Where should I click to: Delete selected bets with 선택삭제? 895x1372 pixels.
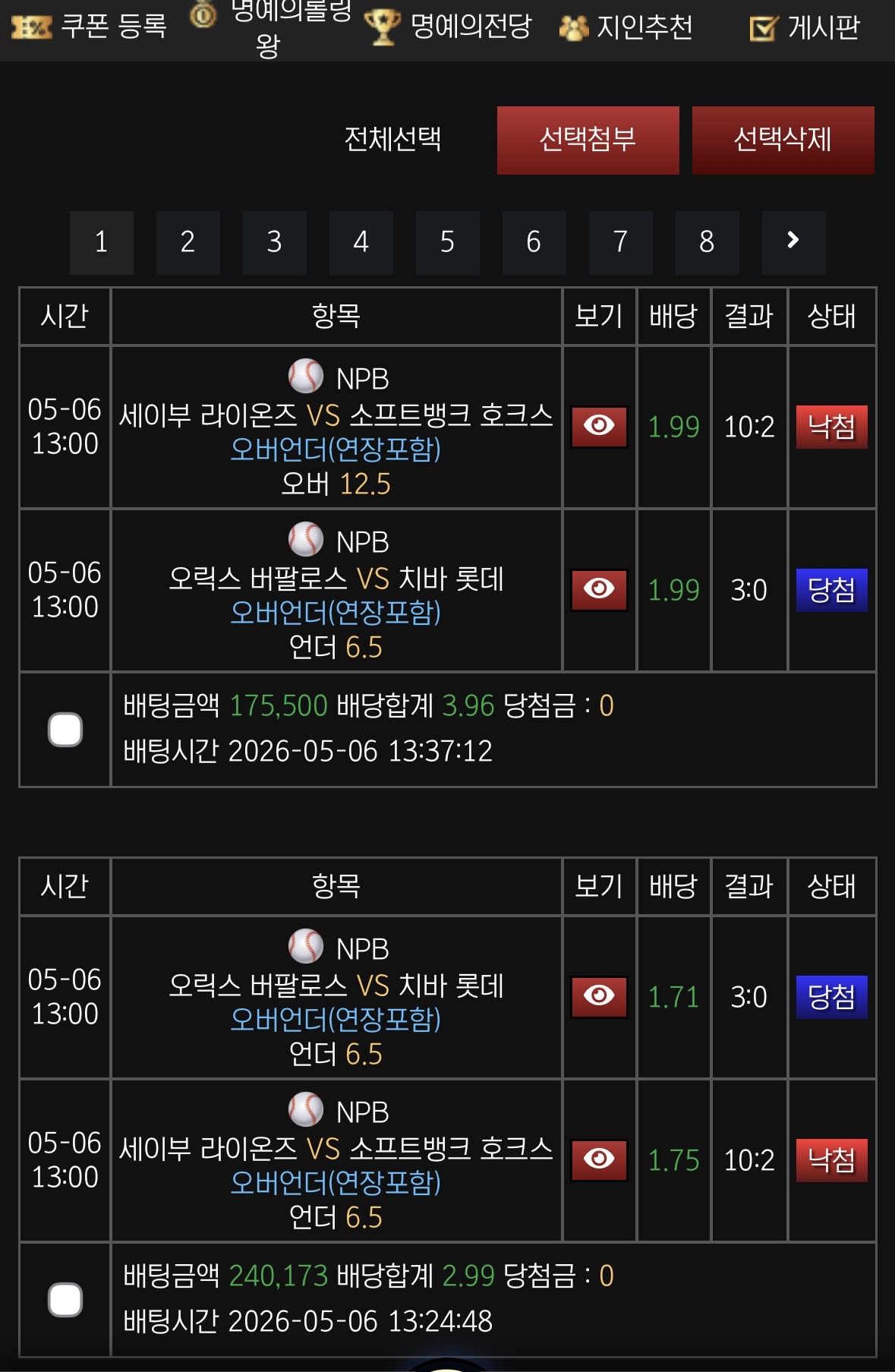[x=783, y=140]
